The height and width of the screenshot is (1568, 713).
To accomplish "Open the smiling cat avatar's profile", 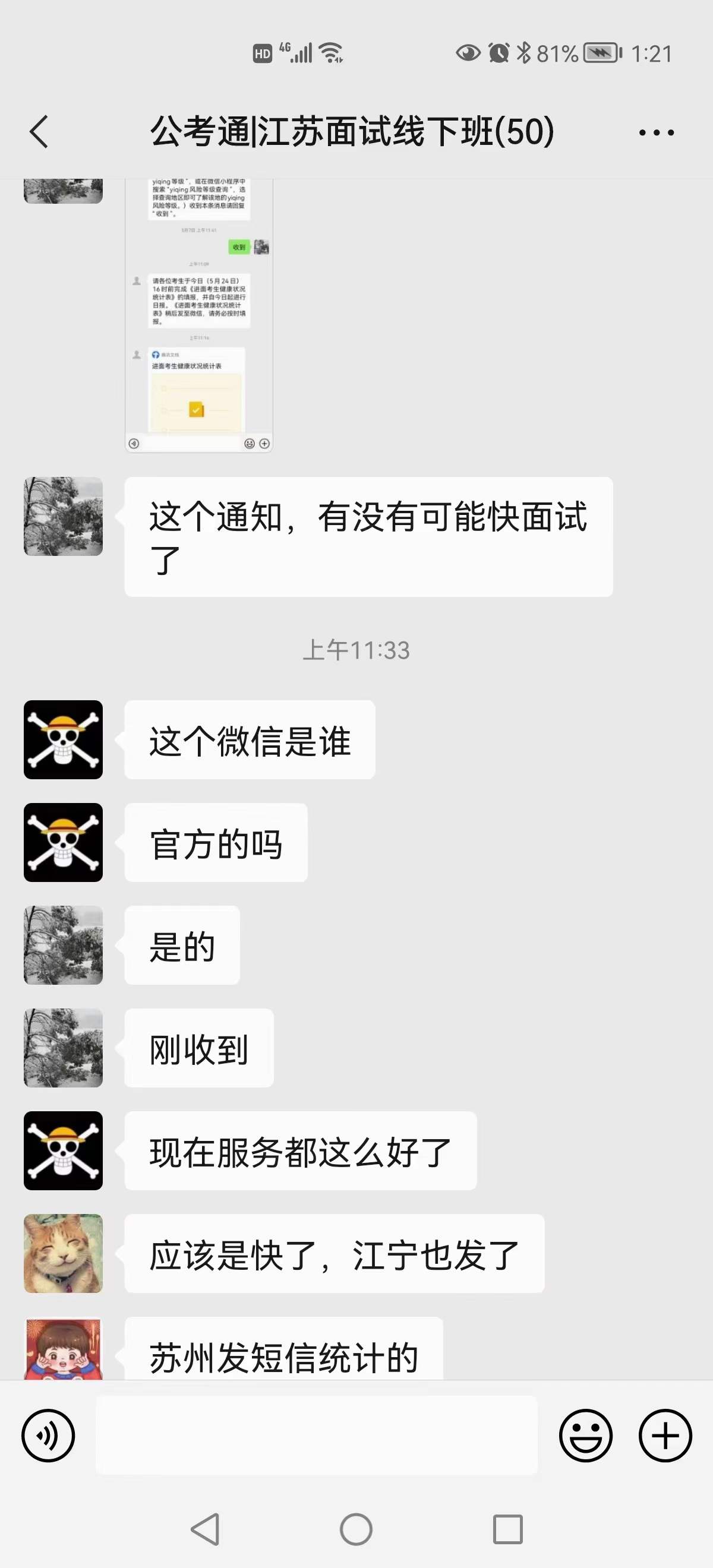I will 64,1253.
